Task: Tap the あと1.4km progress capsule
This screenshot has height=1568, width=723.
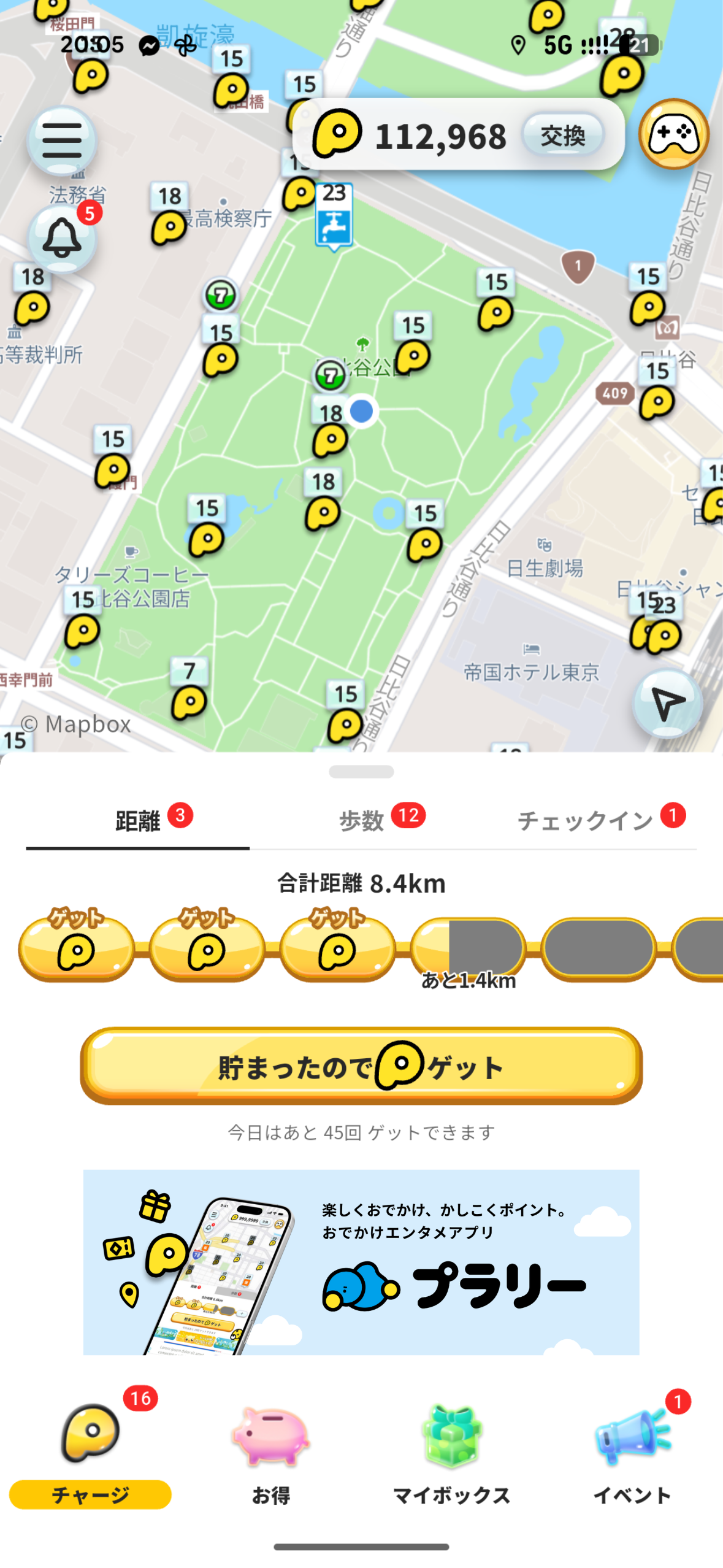Action: click(x=468, y=948)
